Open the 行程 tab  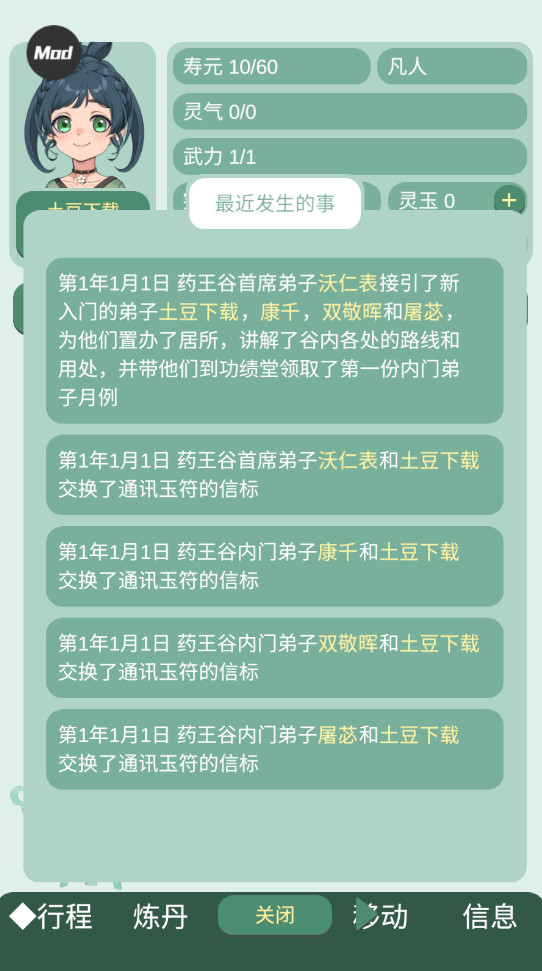tap(52, 916)
